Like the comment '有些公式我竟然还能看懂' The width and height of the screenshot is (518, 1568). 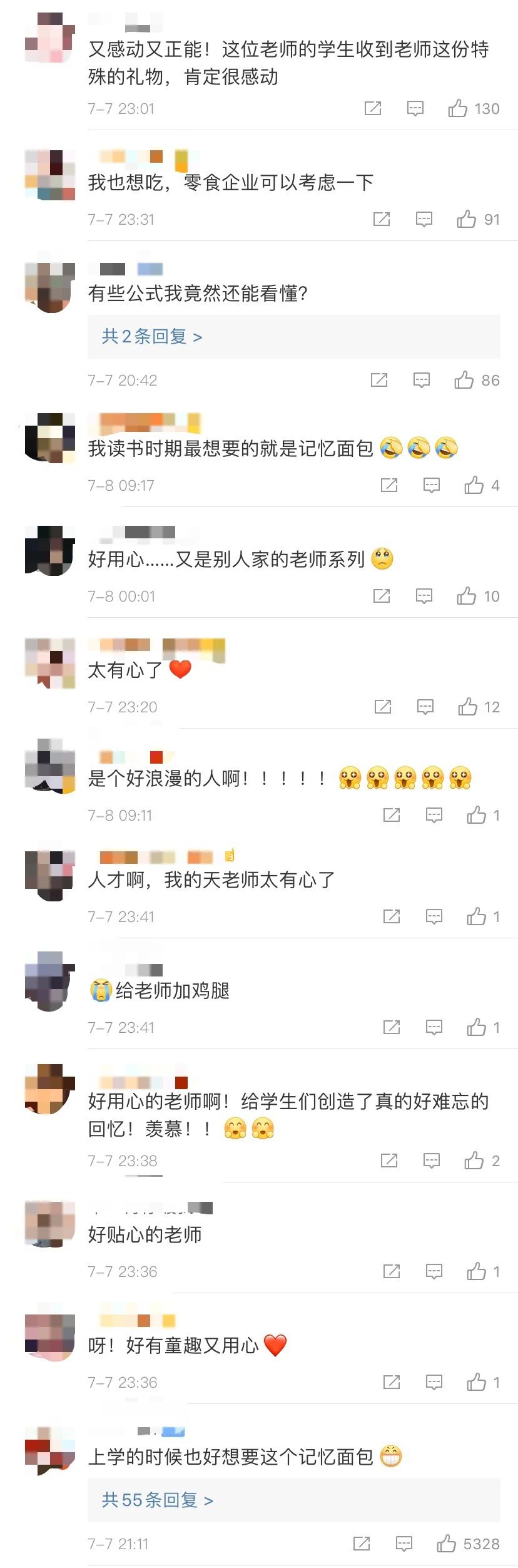coord(464,380)
